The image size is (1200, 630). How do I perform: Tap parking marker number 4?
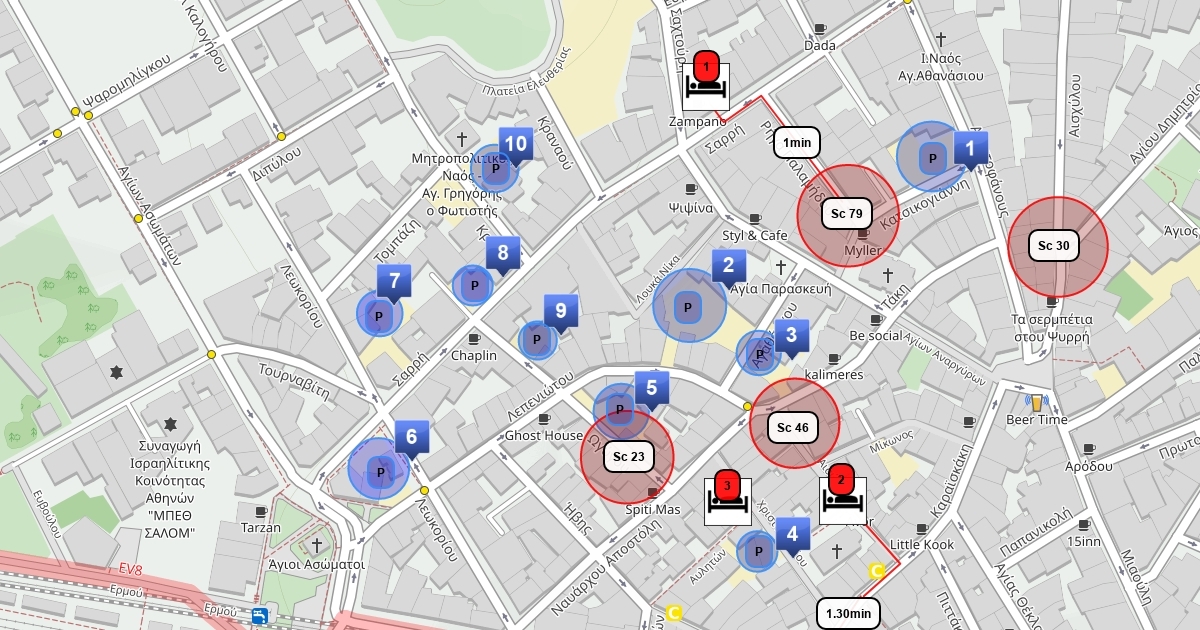point(792,535)
